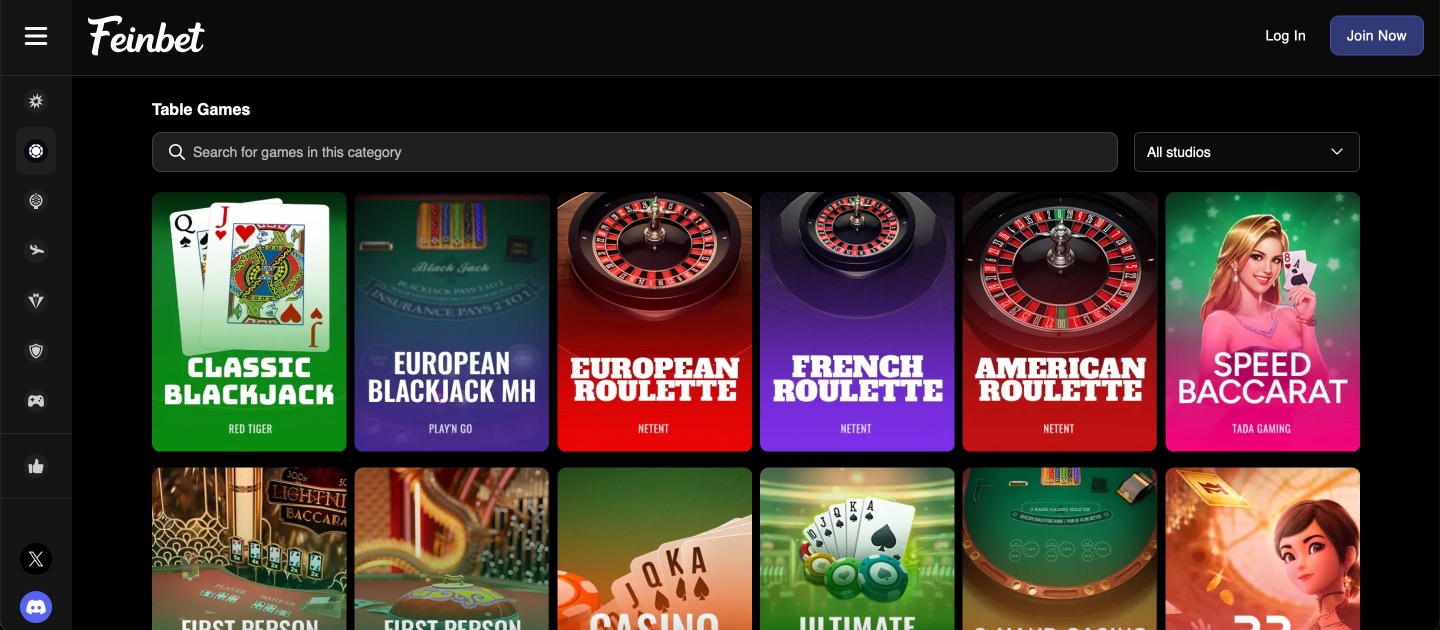Image resolution: width=1440 pixels, height=630 pixels.
Task: Visit the Discord community link
Action: [x=36, y=606]
